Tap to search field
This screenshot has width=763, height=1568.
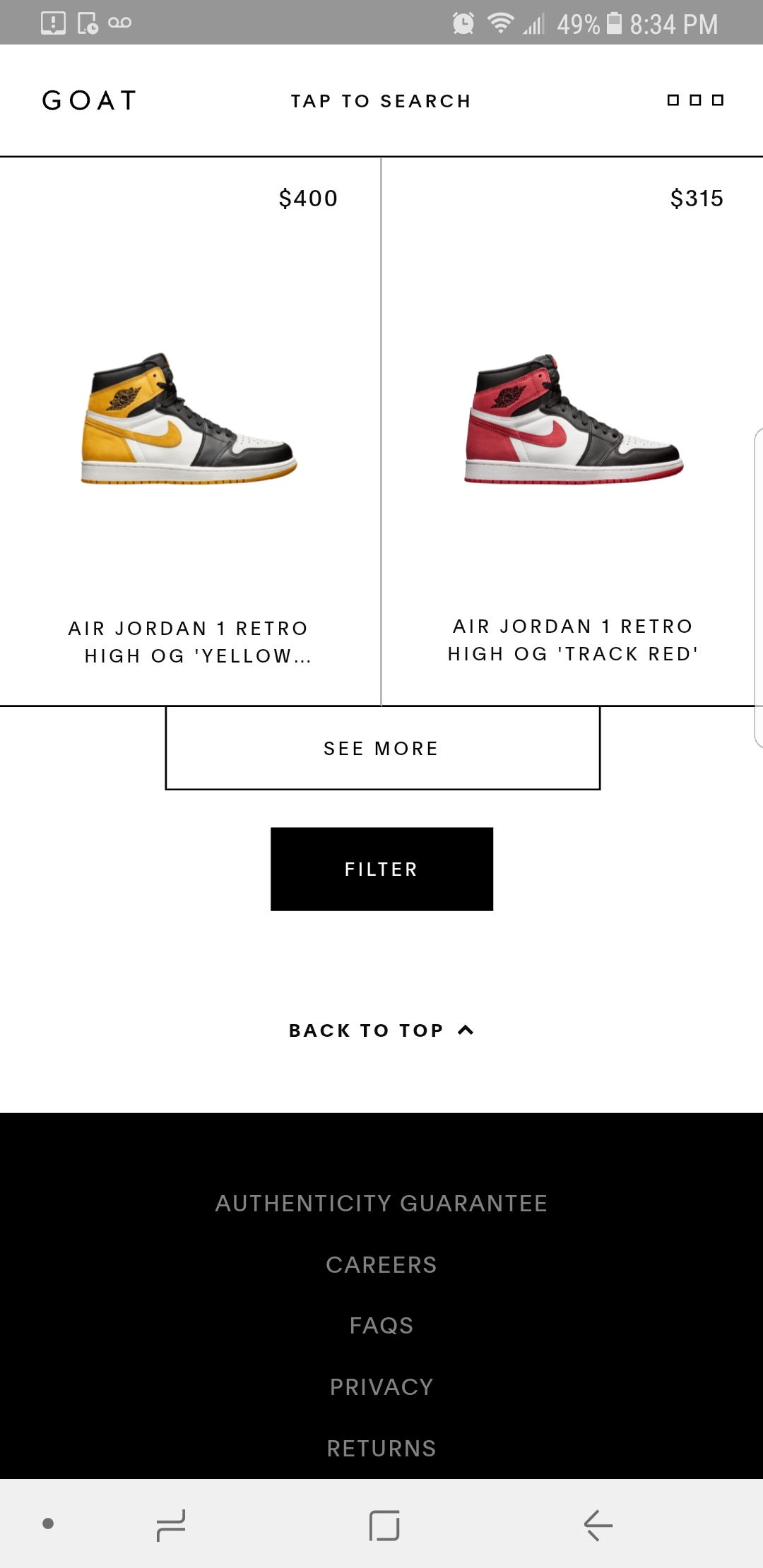pyautogui.click(x=381, y=101)
